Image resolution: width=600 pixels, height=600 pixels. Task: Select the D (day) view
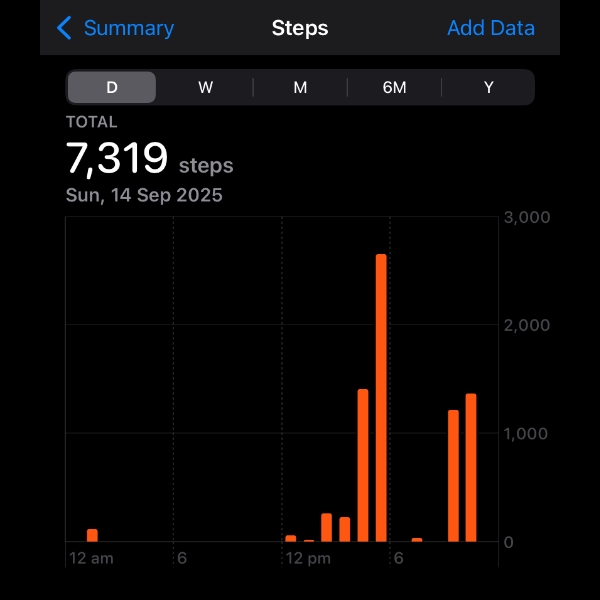point(112,87)
